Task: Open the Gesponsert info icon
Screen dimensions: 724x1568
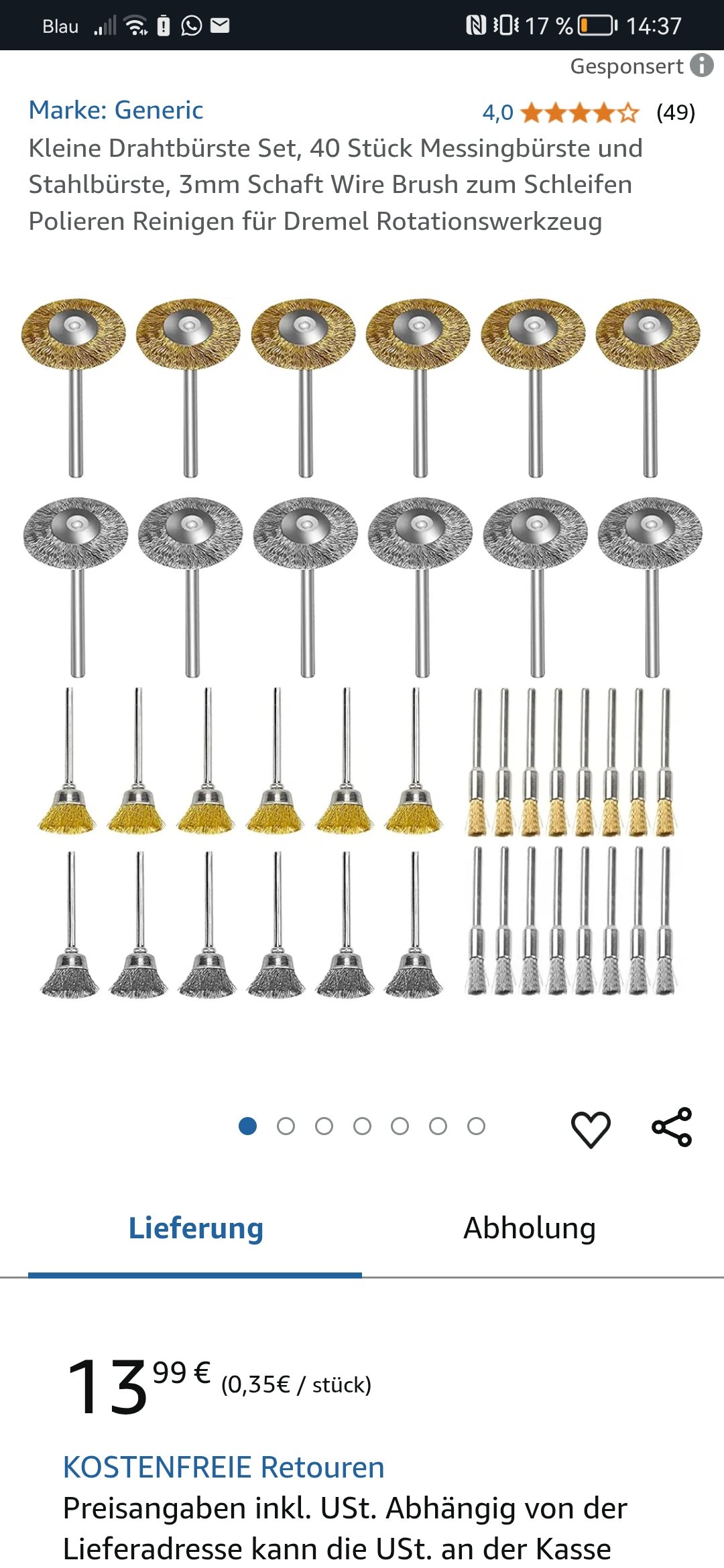Action: click(x=702, y=66)
